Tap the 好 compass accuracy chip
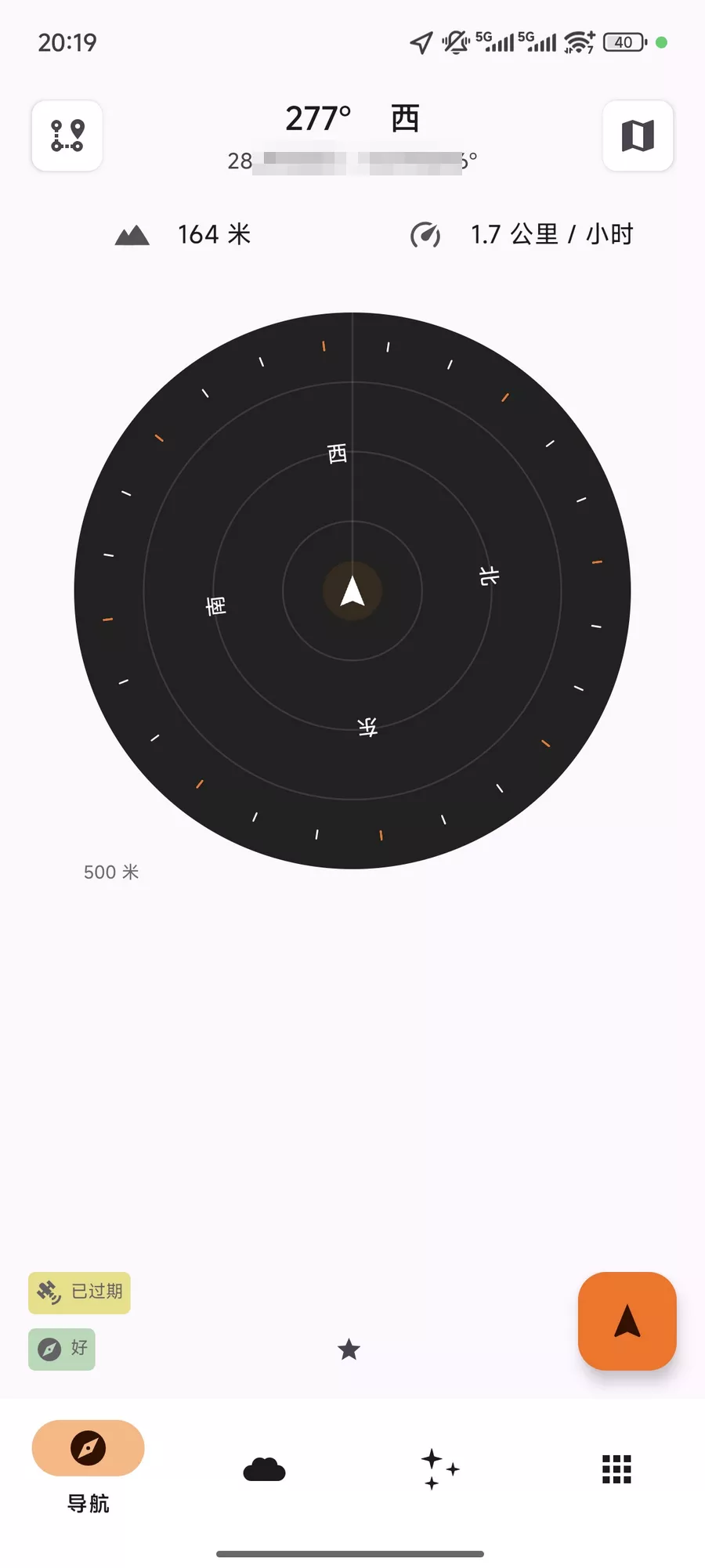This screenshot has width=705, height=1568. (x=61, y=1349)
